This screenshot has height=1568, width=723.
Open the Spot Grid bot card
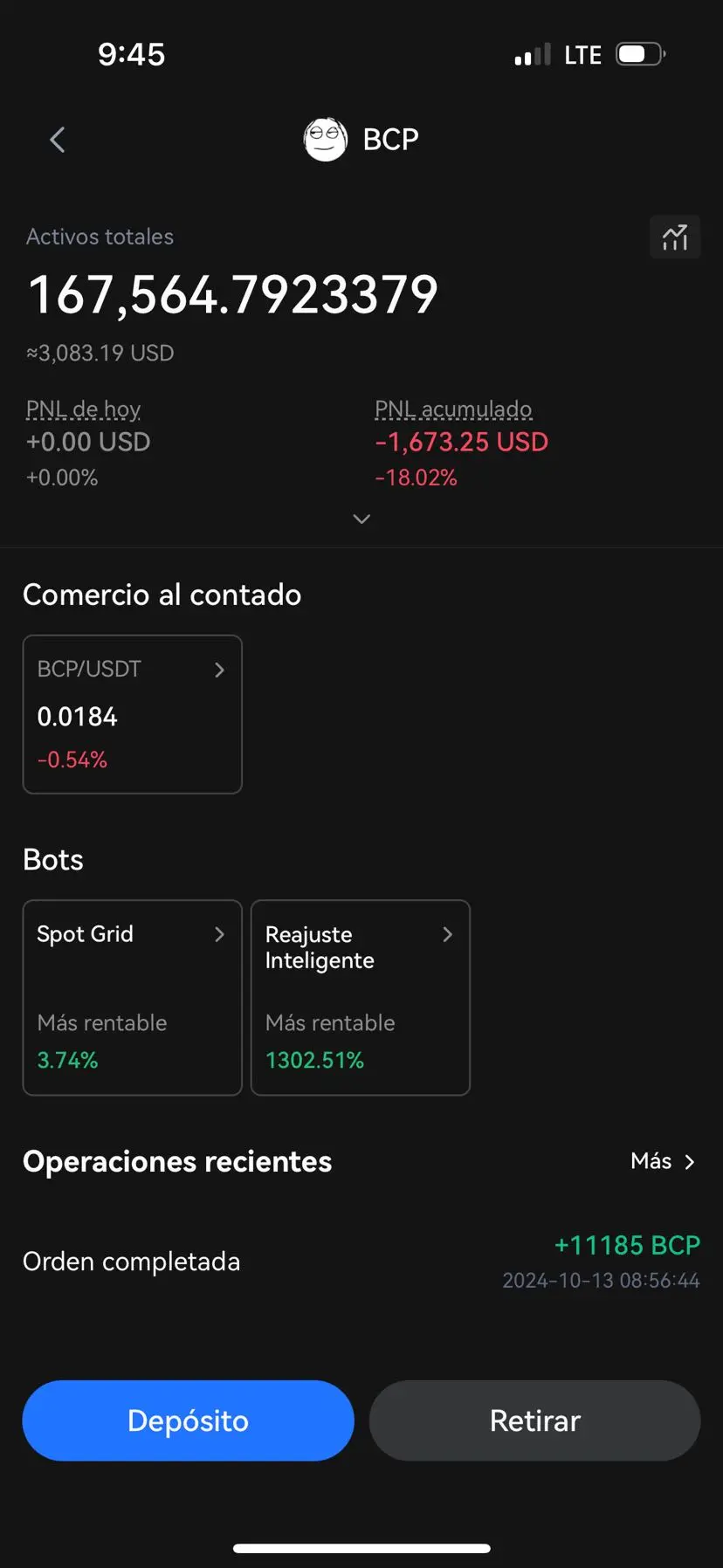tap(132, 997)
